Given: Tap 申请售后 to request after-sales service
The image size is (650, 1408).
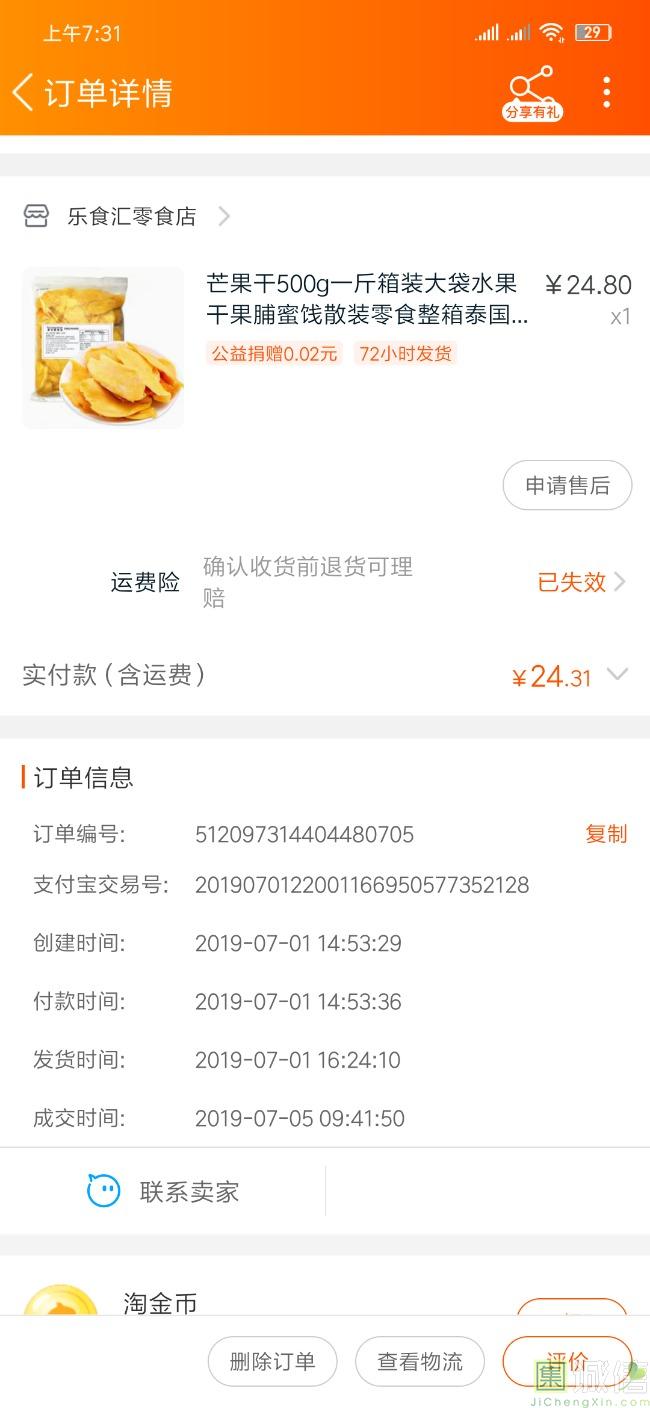Looking at the screenshot, I should pyautogui.click(x=567, y=486).
